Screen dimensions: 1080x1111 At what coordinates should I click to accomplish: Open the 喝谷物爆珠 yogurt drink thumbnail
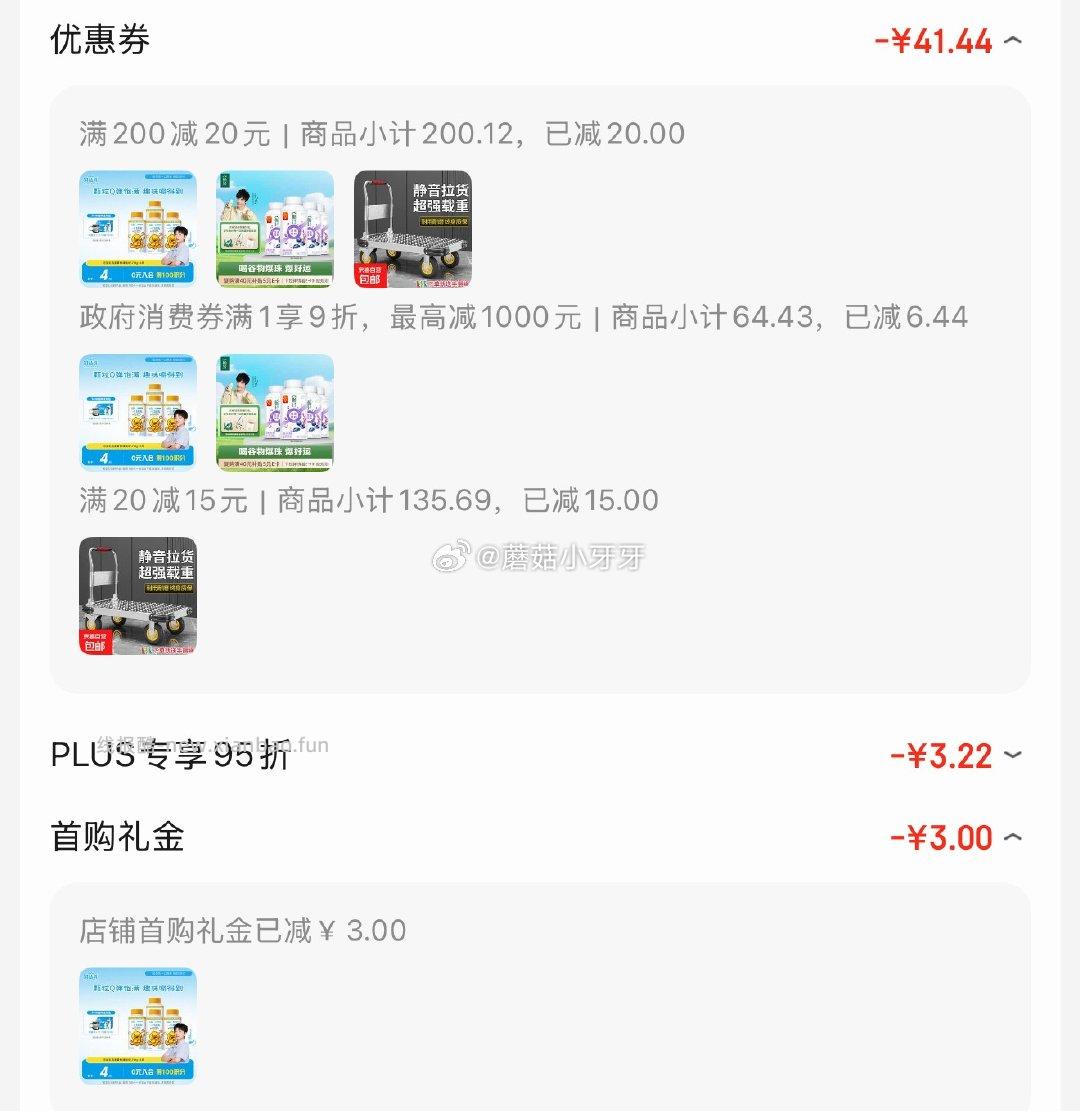pyautogui.click(x=273, y=228)
